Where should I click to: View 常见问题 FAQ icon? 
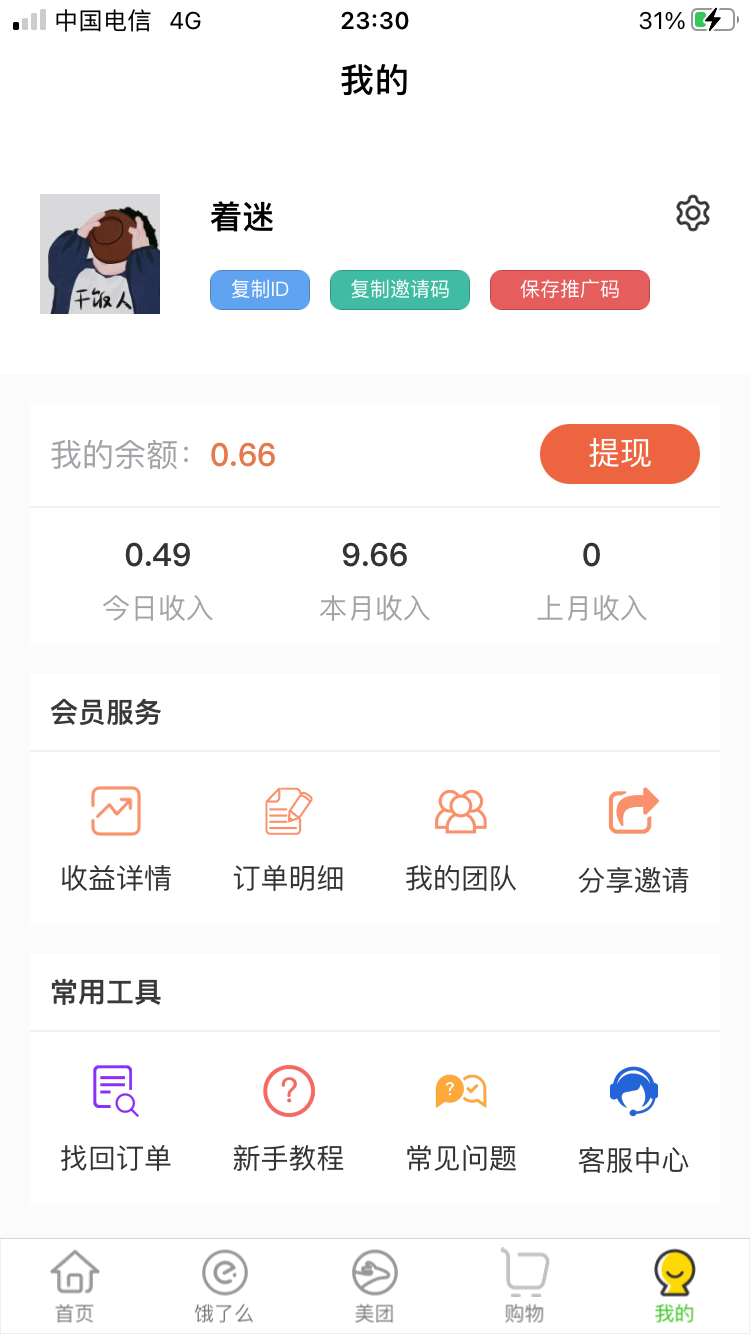(x=460, y=1089)
